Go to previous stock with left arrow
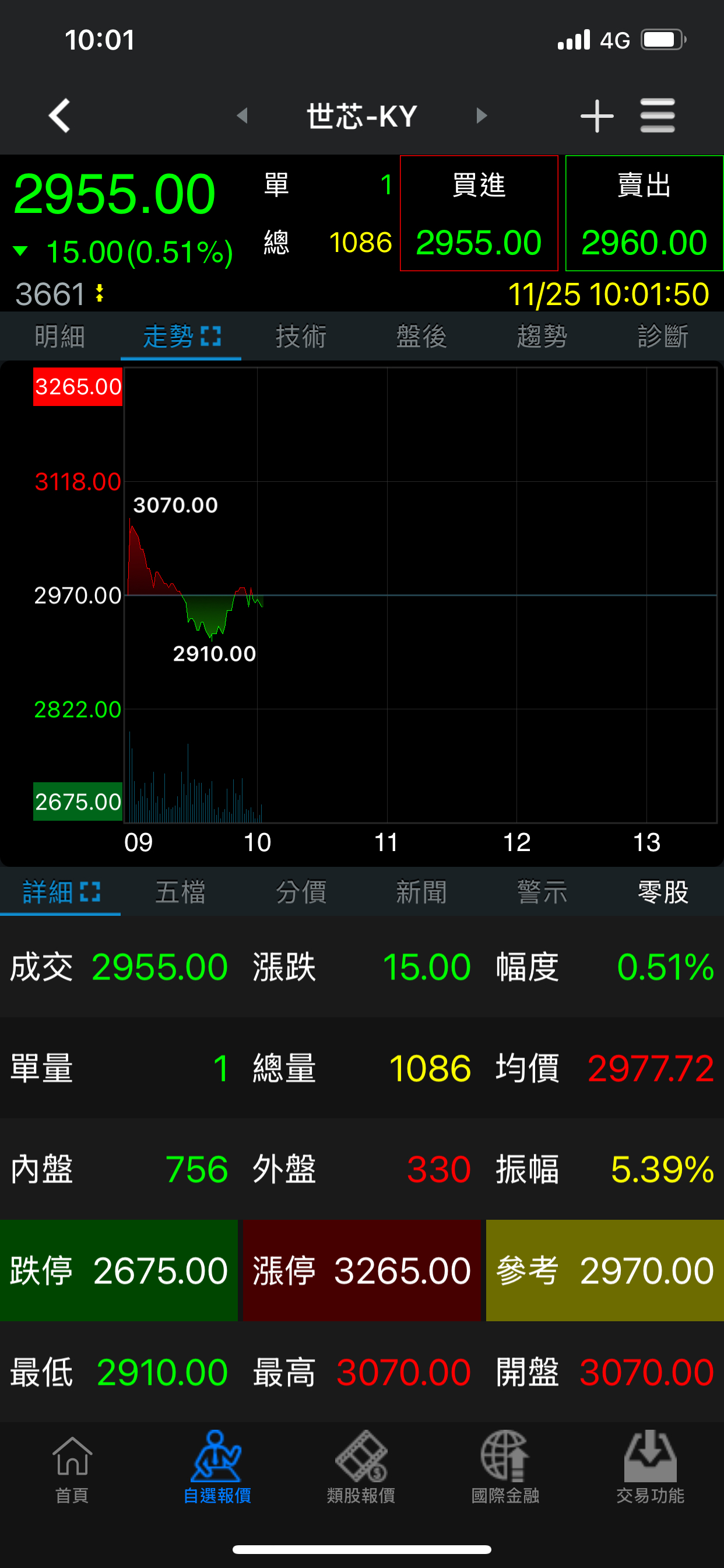 (x=243, y=115)
